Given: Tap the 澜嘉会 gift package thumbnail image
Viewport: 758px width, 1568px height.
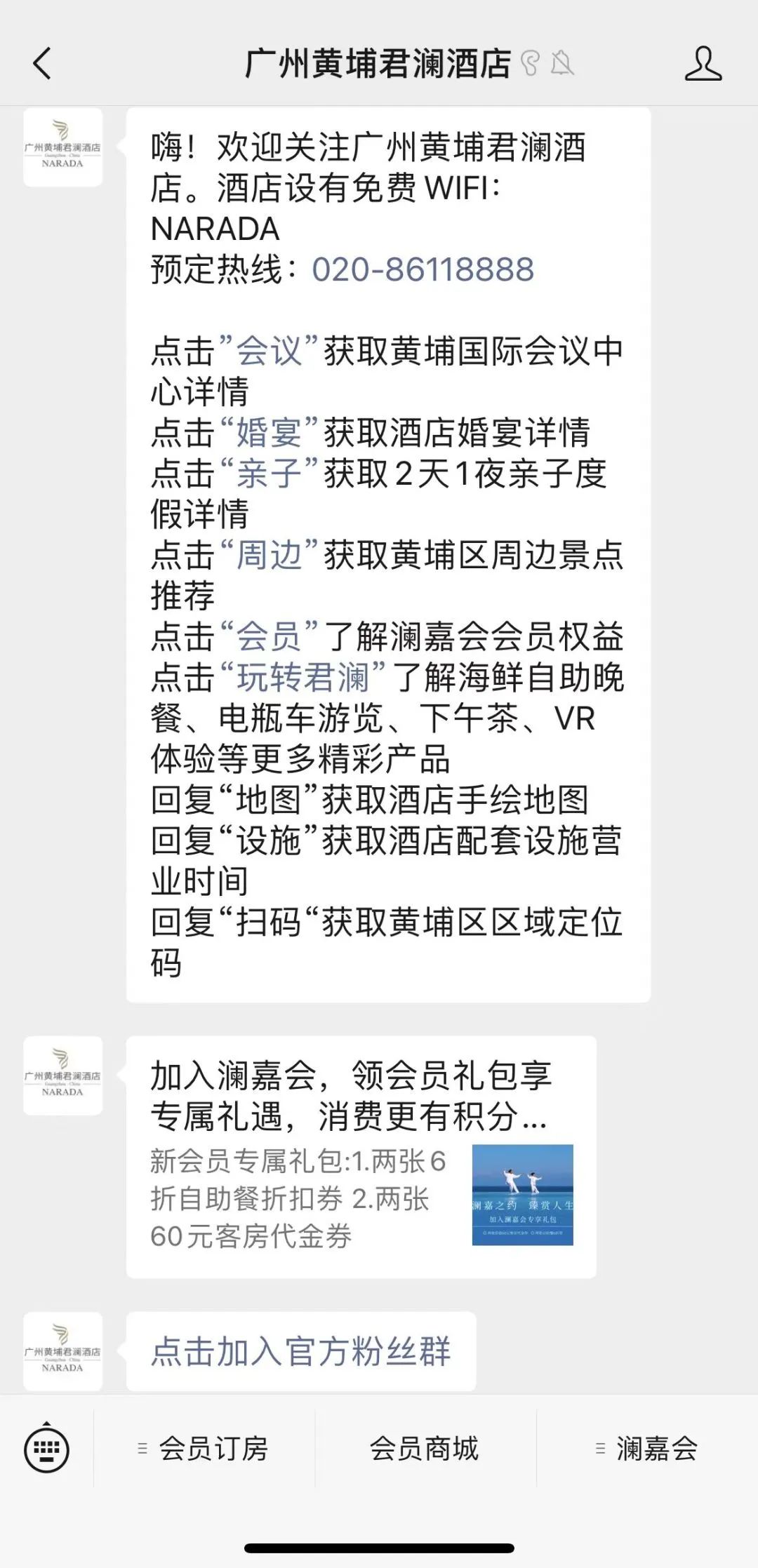Looking at the screenshot, I should coord(521,1195).
